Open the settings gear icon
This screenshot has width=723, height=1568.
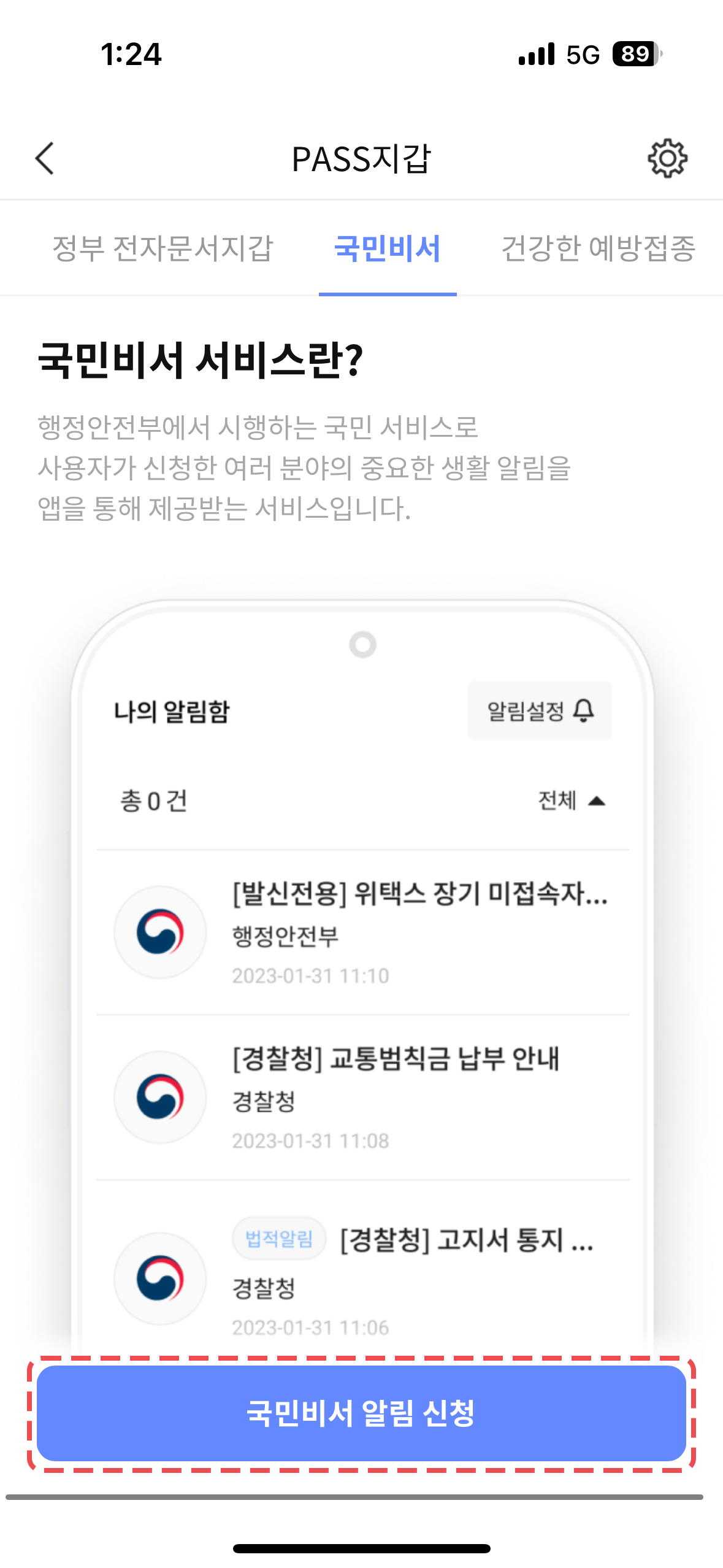click(x=667, y=159)
